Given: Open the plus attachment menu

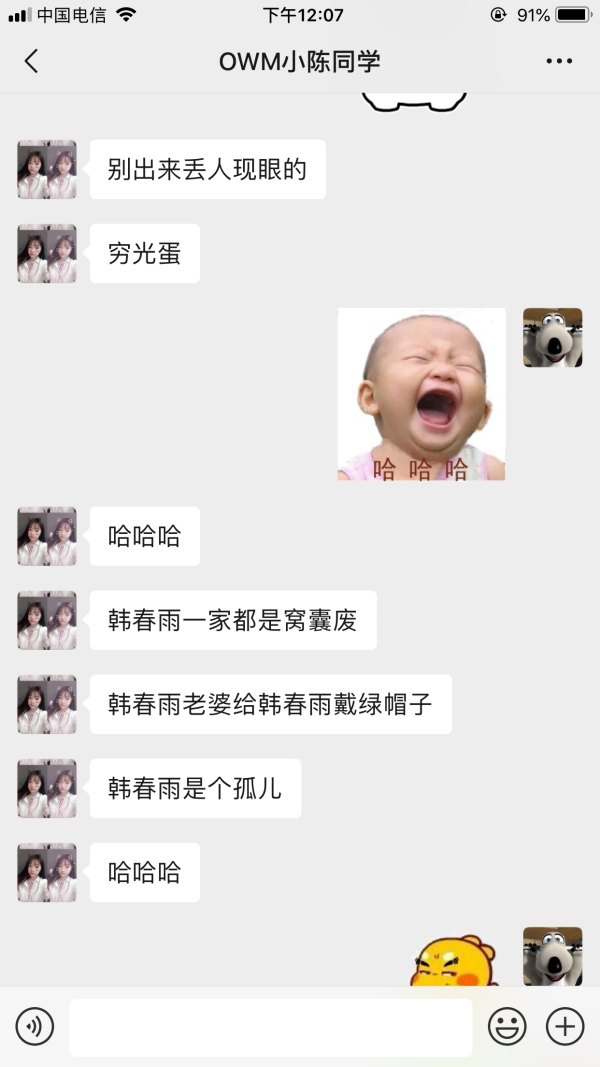Looking at the screenshot, I should click(x=565, y=1026).
